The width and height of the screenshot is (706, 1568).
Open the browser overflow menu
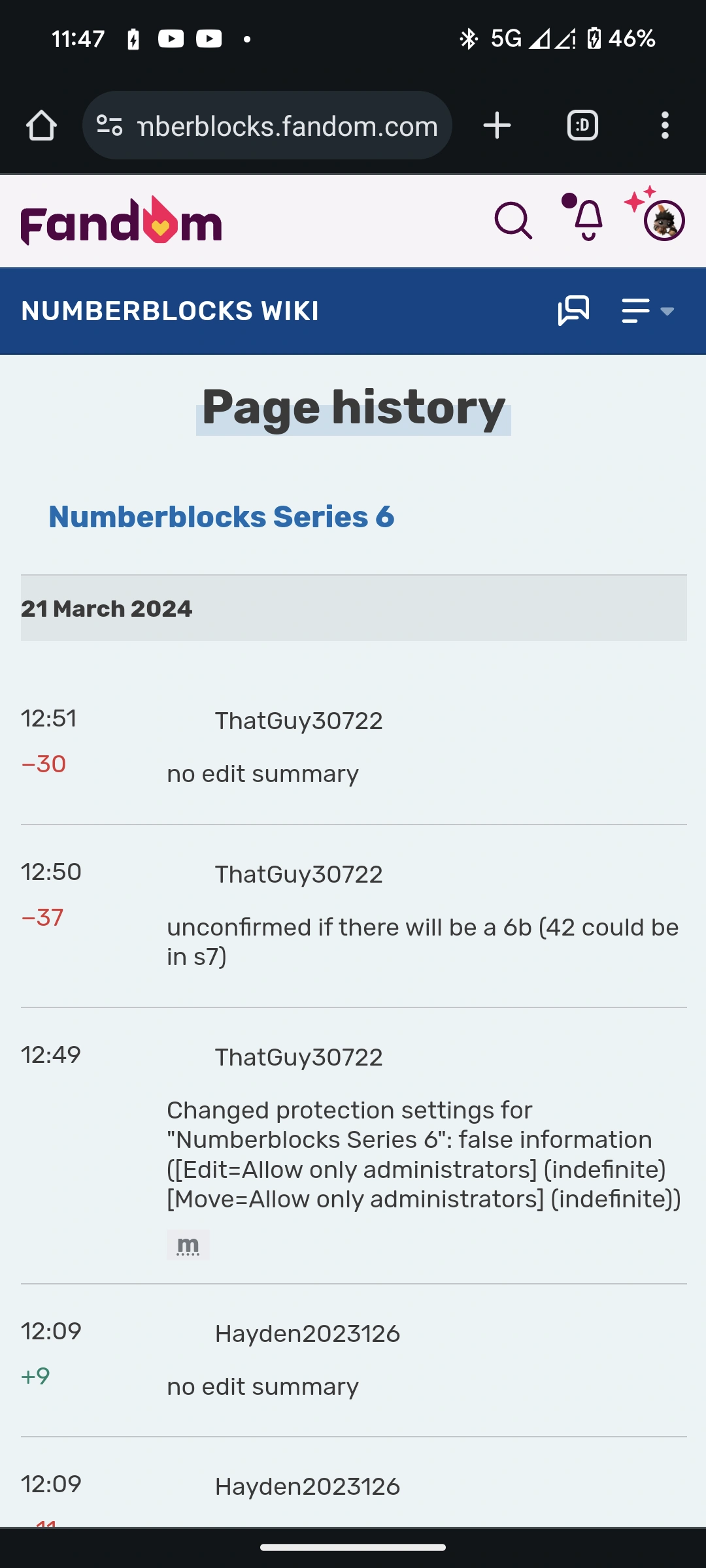(665, 125)
